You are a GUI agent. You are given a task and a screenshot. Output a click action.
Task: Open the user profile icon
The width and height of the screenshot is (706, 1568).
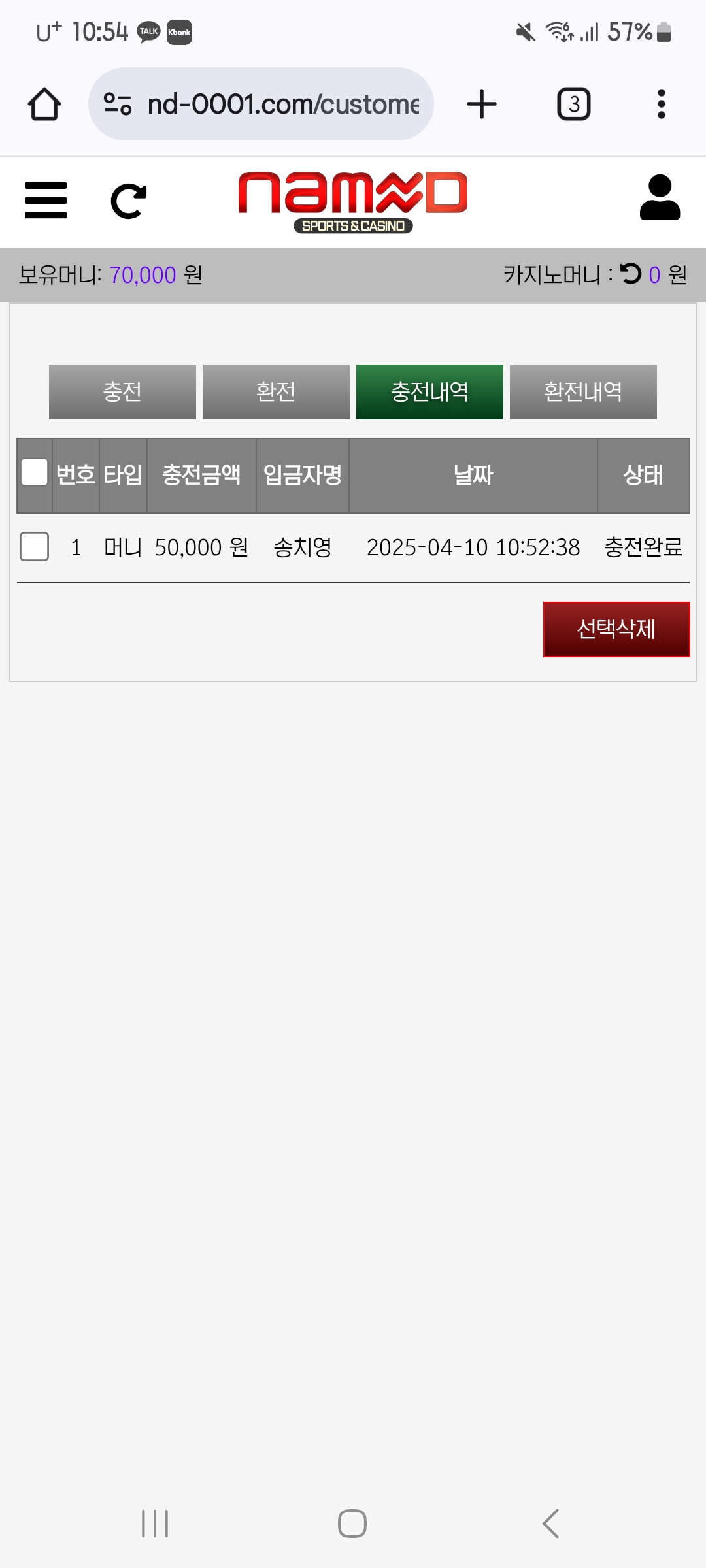pyautogui.click(x=660, y=198)
